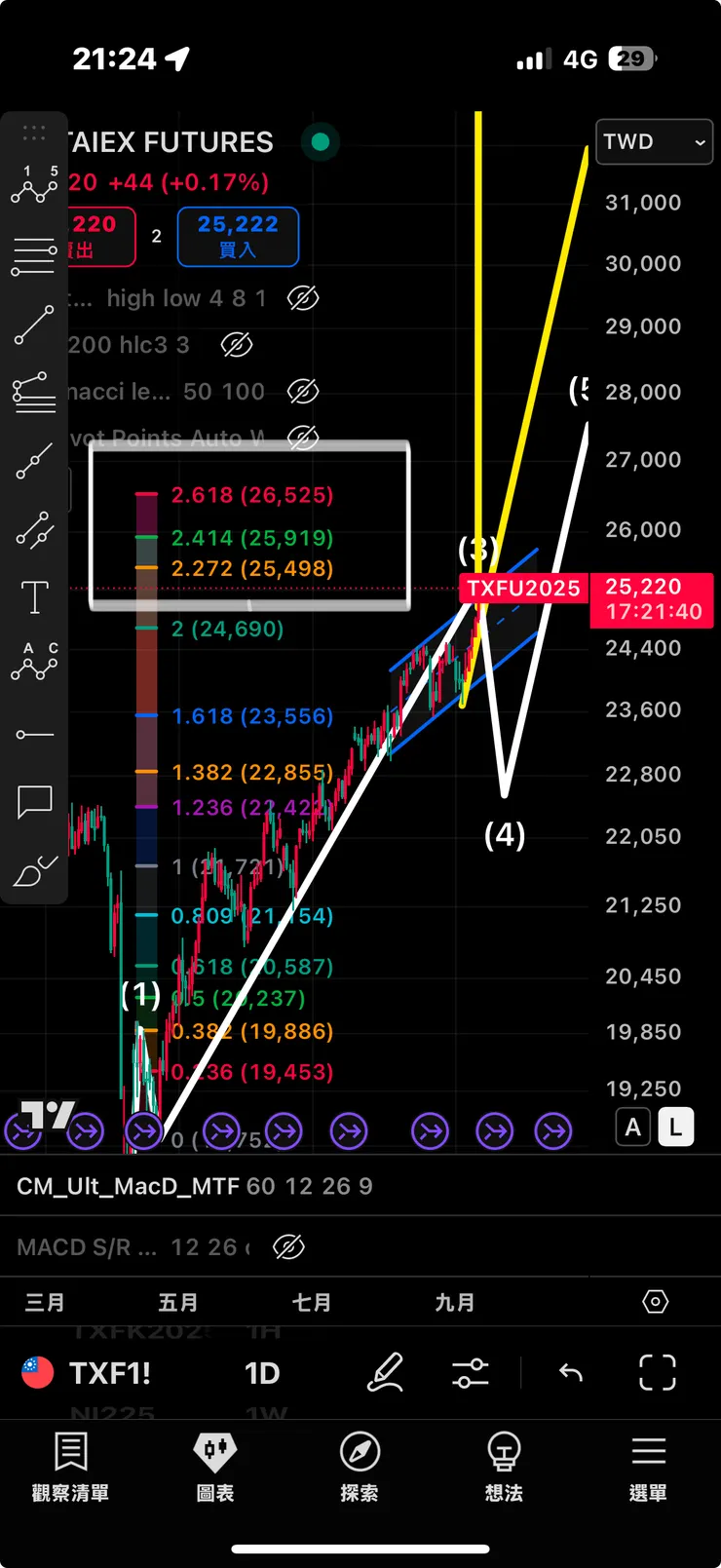Tap the blue 25,222 buy button
721x1568 pixels.
tap(238, 236)
